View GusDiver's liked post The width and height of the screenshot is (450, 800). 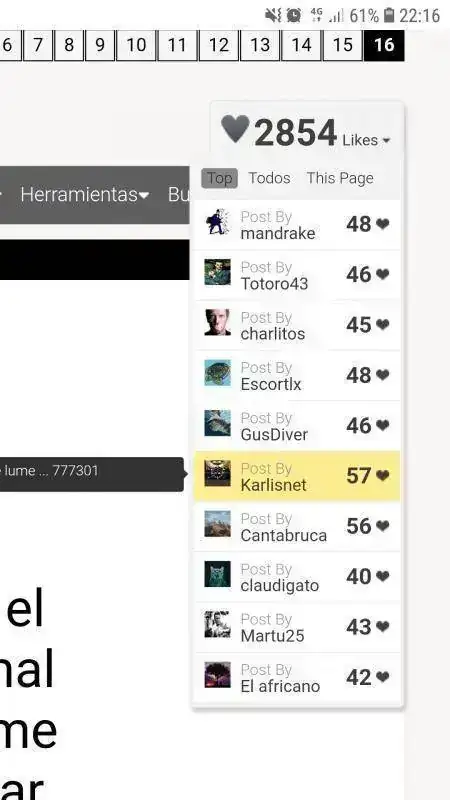coord(297,426)
